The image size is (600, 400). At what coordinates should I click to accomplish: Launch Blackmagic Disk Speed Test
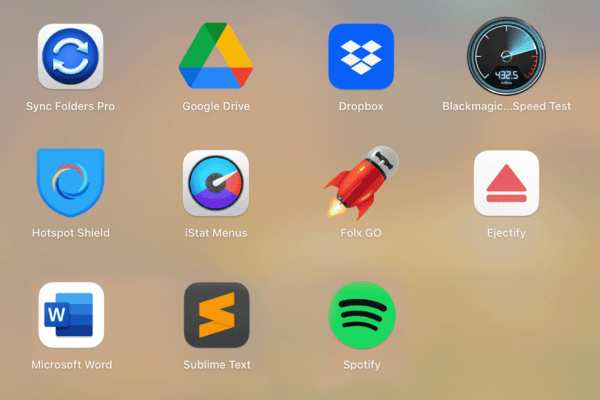click(506, 56)
